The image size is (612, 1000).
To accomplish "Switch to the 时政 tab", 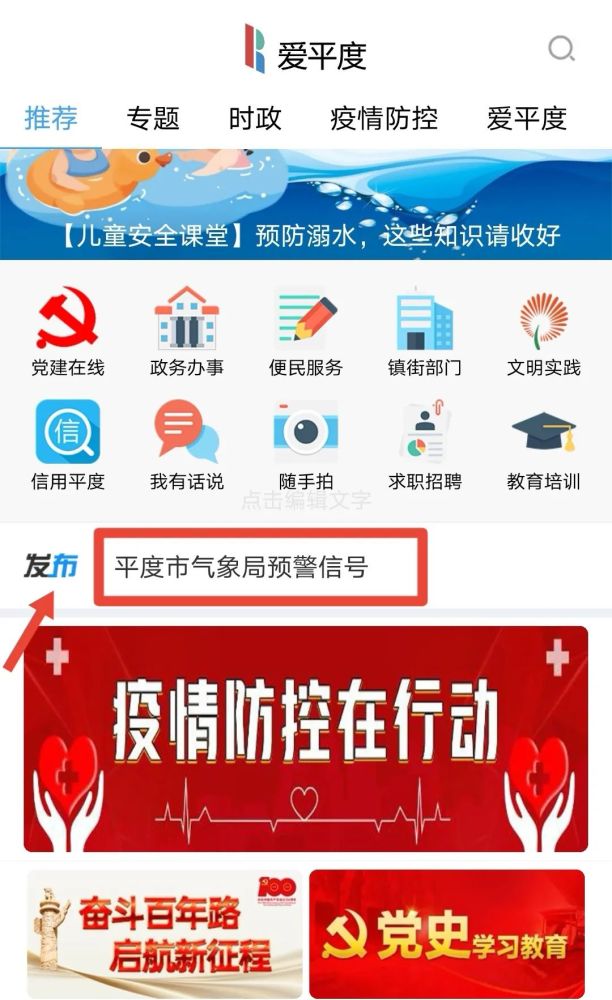I will 255,118.
